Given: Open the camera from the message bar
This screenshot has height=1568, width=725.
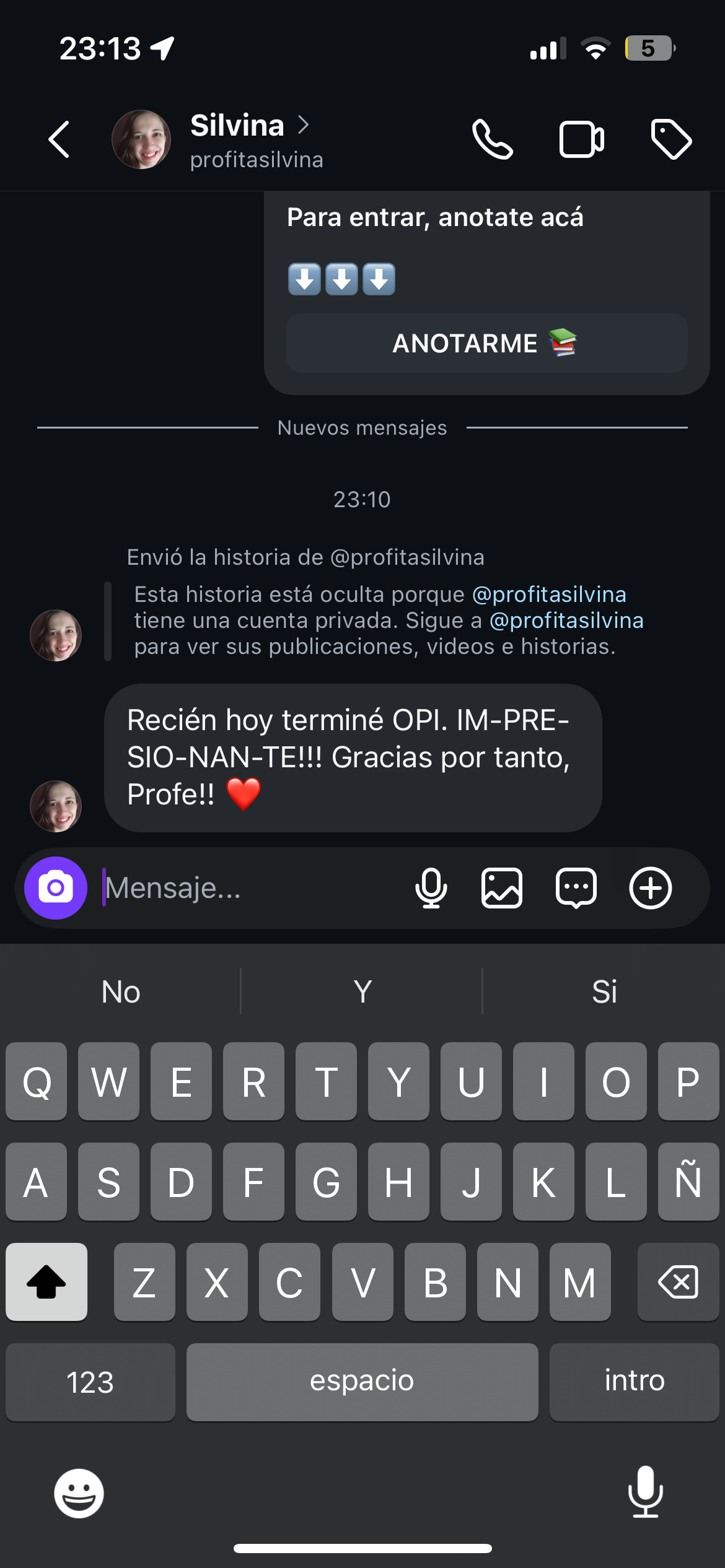Looking at the screenshot, I should click(x=56, y=887).
